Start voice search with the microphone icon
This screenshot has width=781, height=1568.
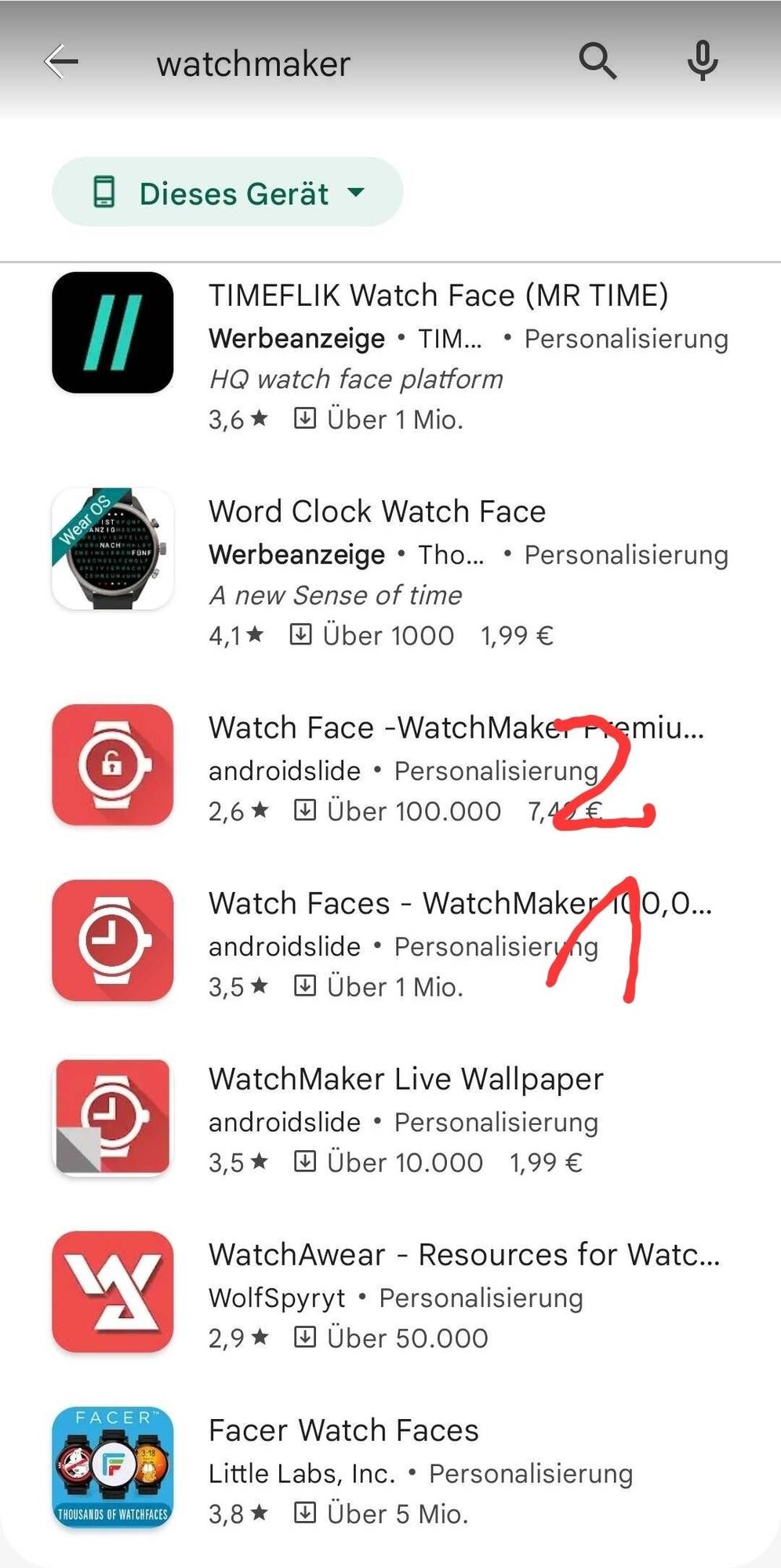pos(702,61)
